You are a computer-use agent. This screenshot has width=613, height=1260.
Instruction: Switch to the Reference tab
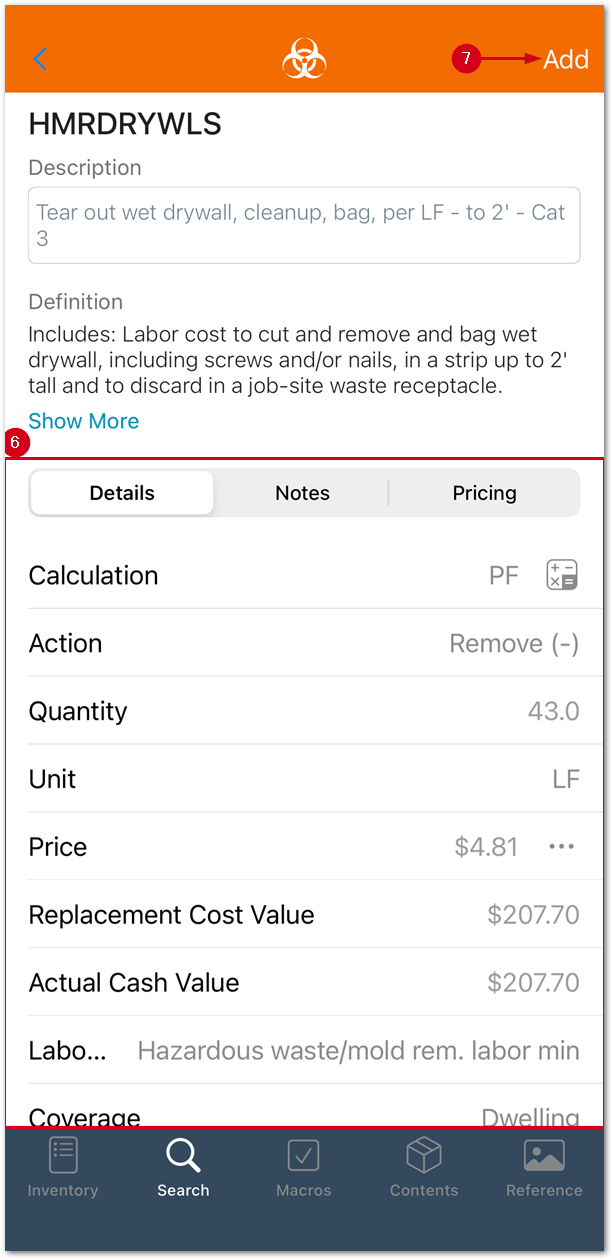(x=544, y=1168)
